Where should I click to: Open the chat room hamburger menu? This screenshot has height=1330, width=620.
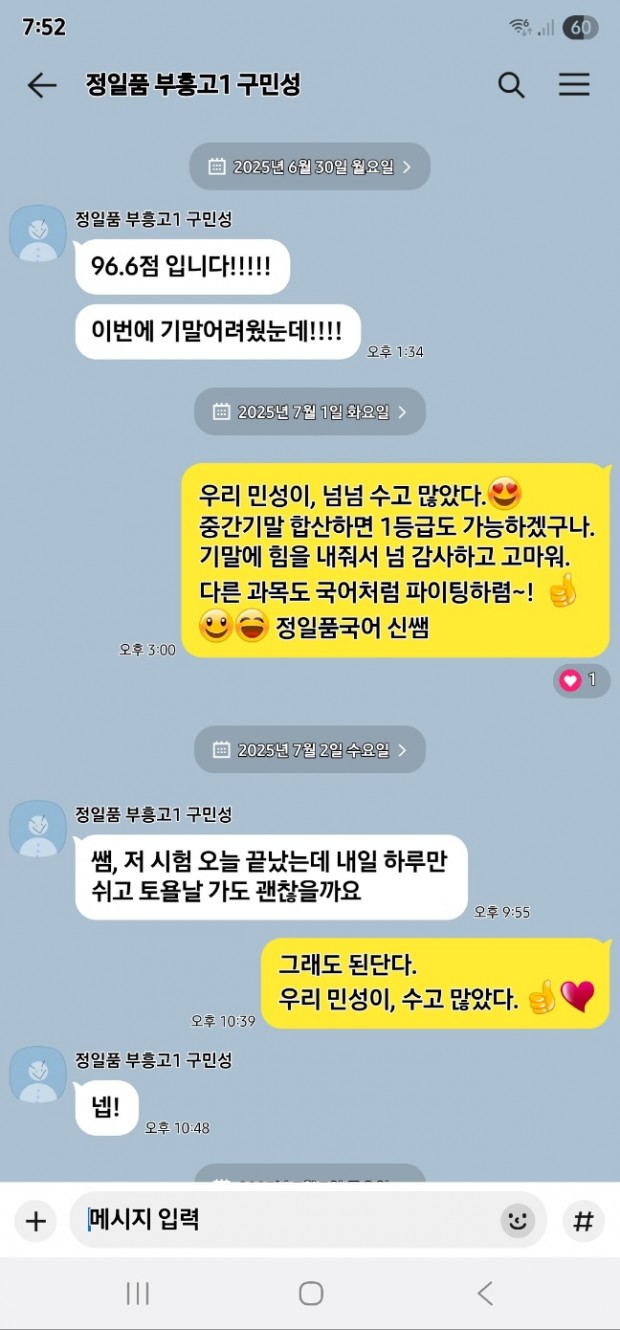click(x=574, y=85)
